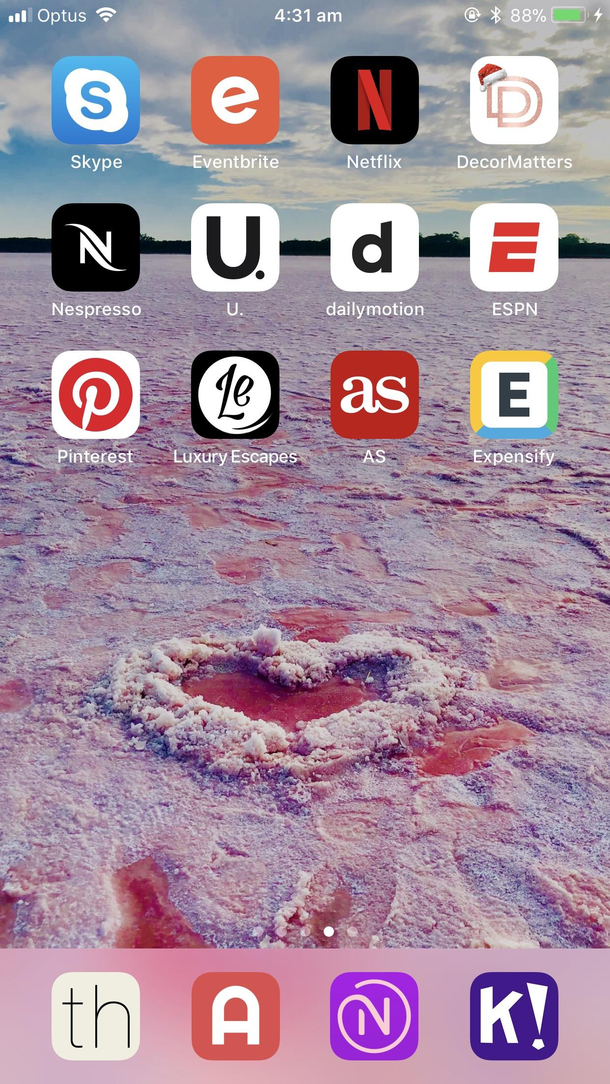Open Pinterest
The height and width of the screenshot is (1084, 610).
(96, 394)
